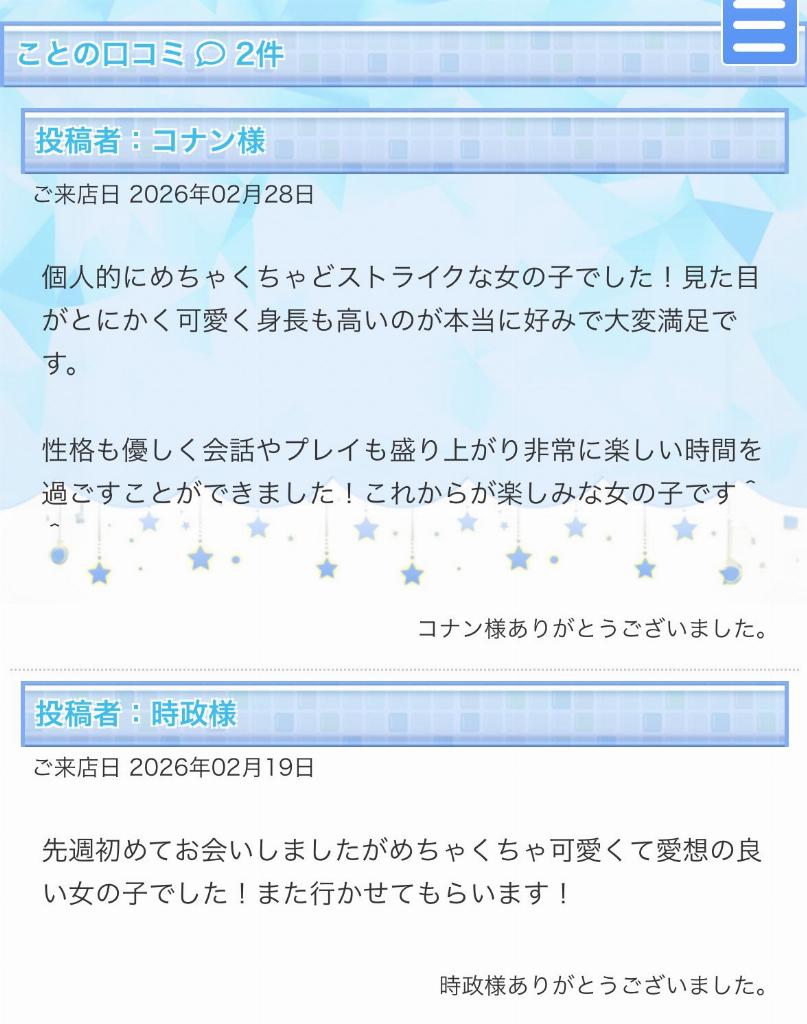Select the ご来店日 2026年02月28日 date text
The width and height of the screenshot is (807, 1024).
tap(171, 196)
